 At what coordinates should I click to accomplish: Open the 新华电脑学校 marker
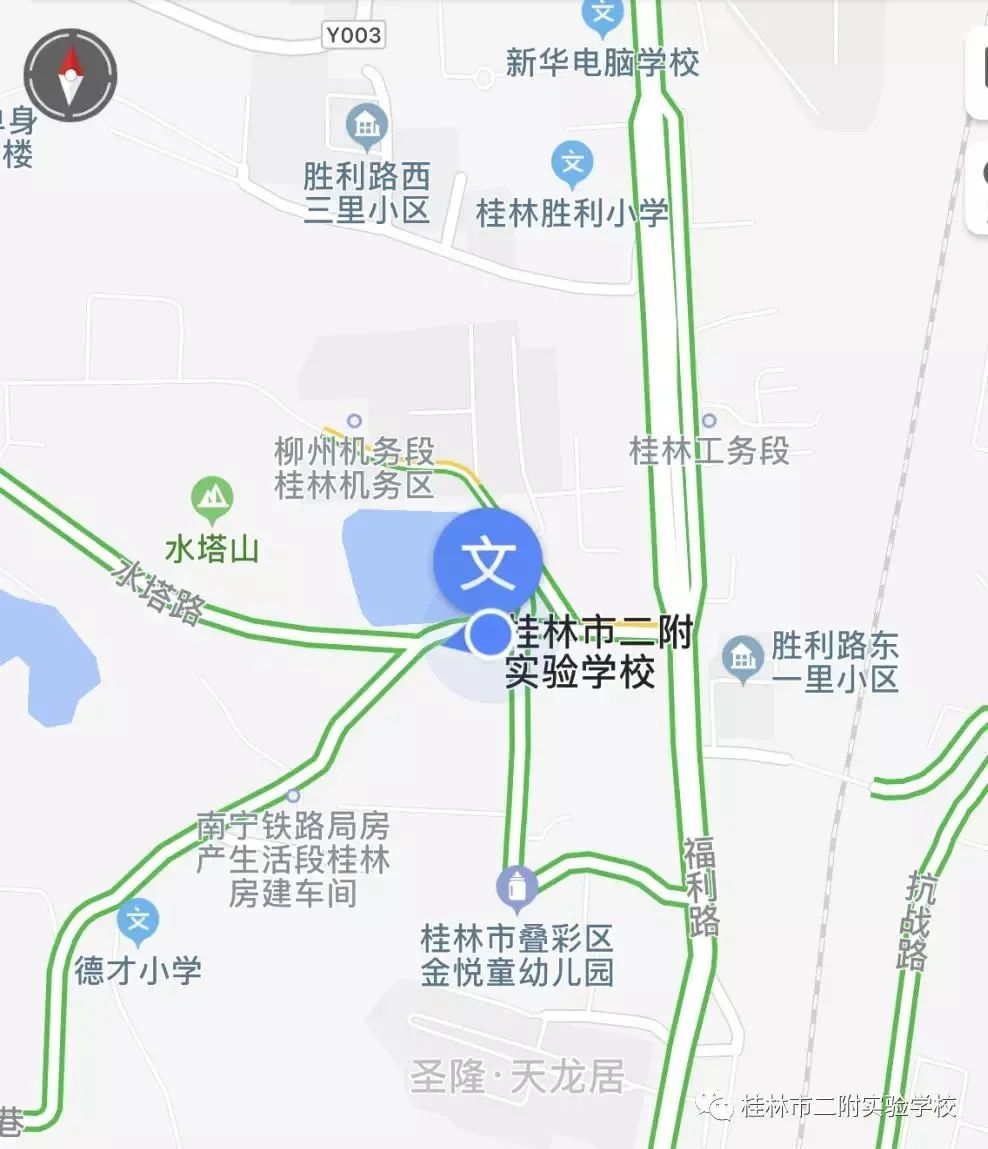pyautogui.click(x=603, y=15)
